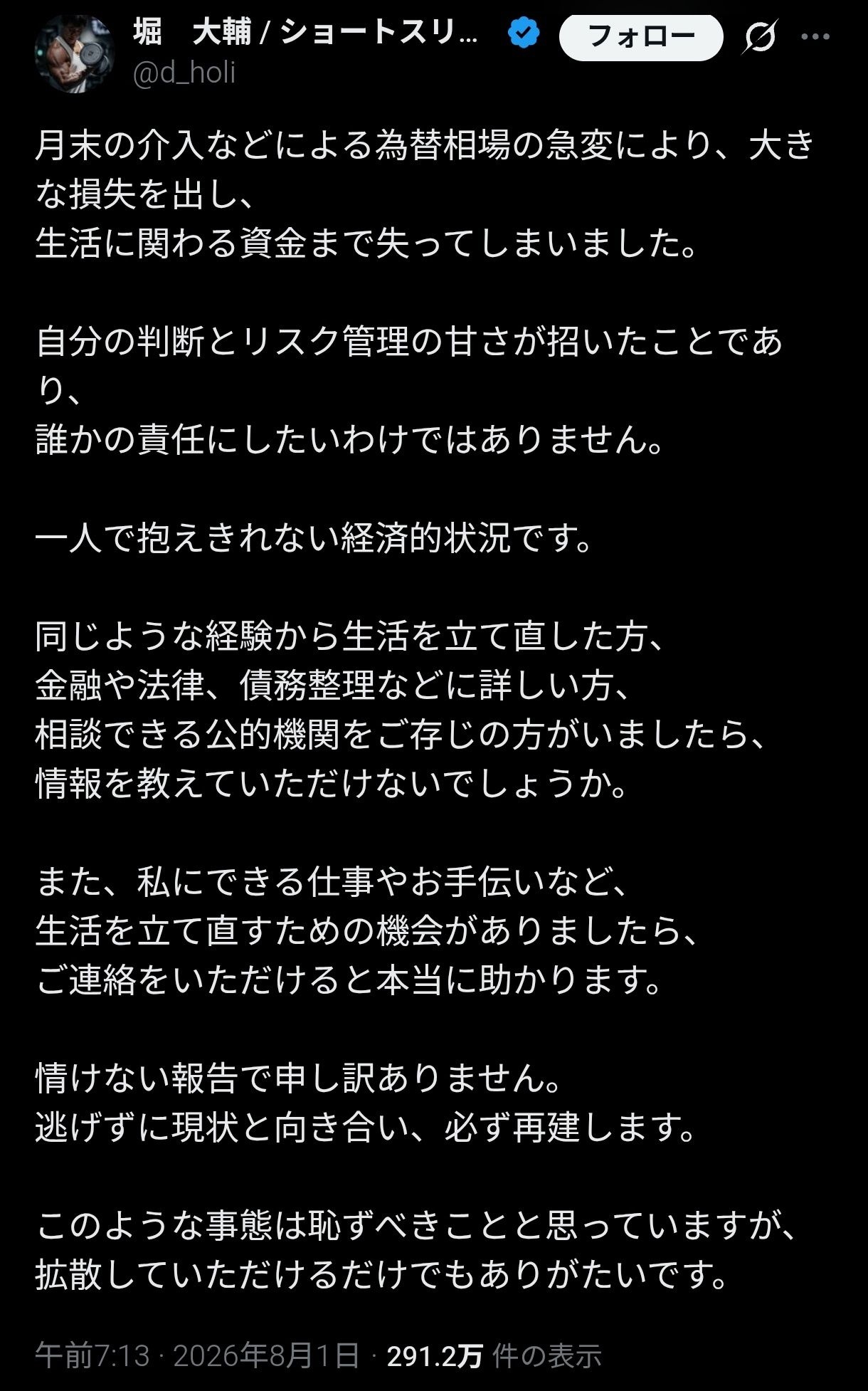Open the Grok icon next to フォロー
The image size is (868, 1391).
[759, 36]
